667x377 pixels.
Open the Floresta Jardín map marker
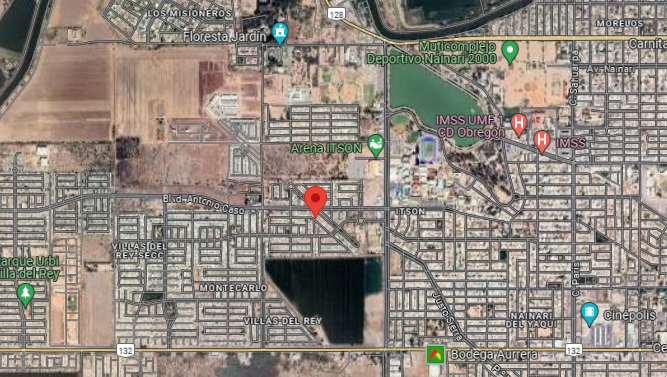280,34
